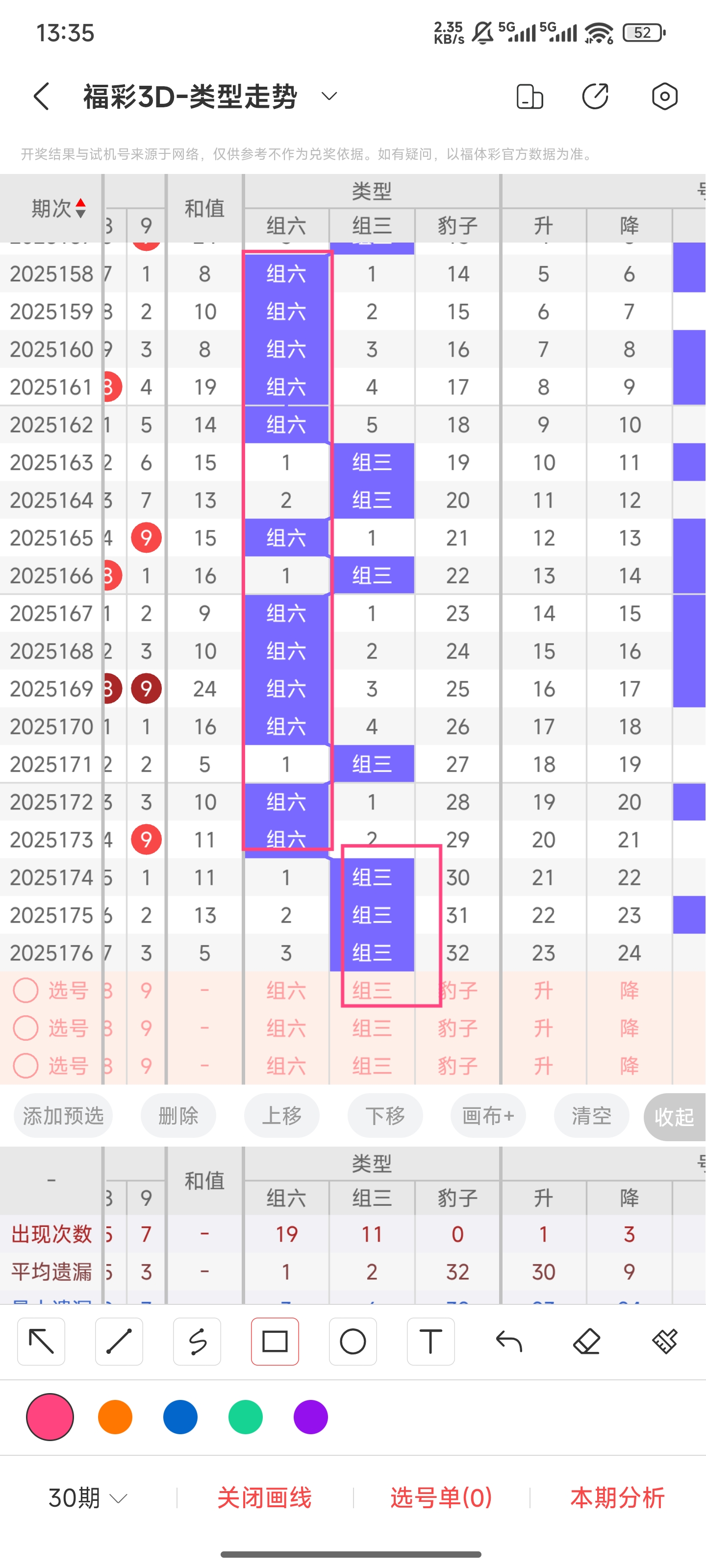
Task: Go back using the top-left arrow
Action: (41, 96)
